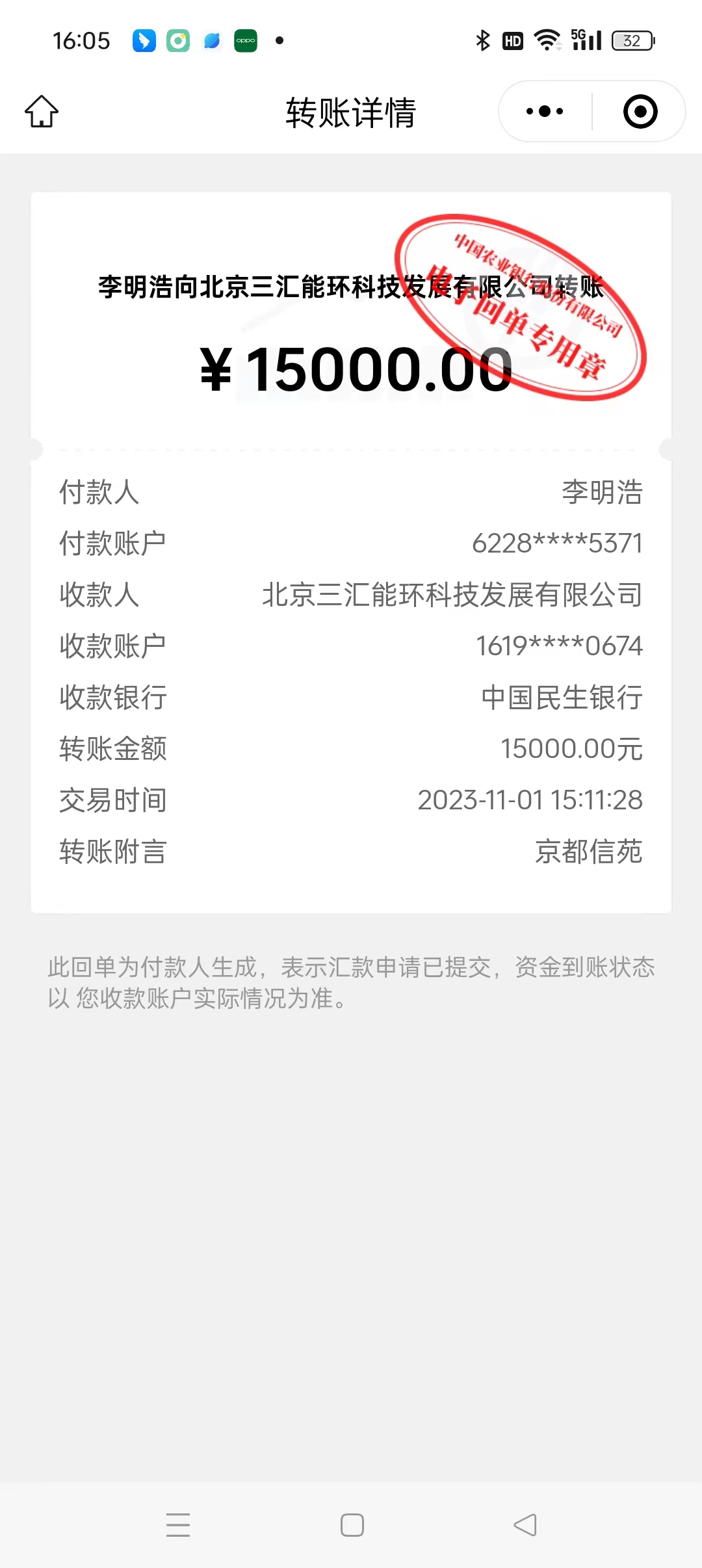Go to the mini program home icon
This screenshot has width=702, height=1568.
[x=42, y=112]
